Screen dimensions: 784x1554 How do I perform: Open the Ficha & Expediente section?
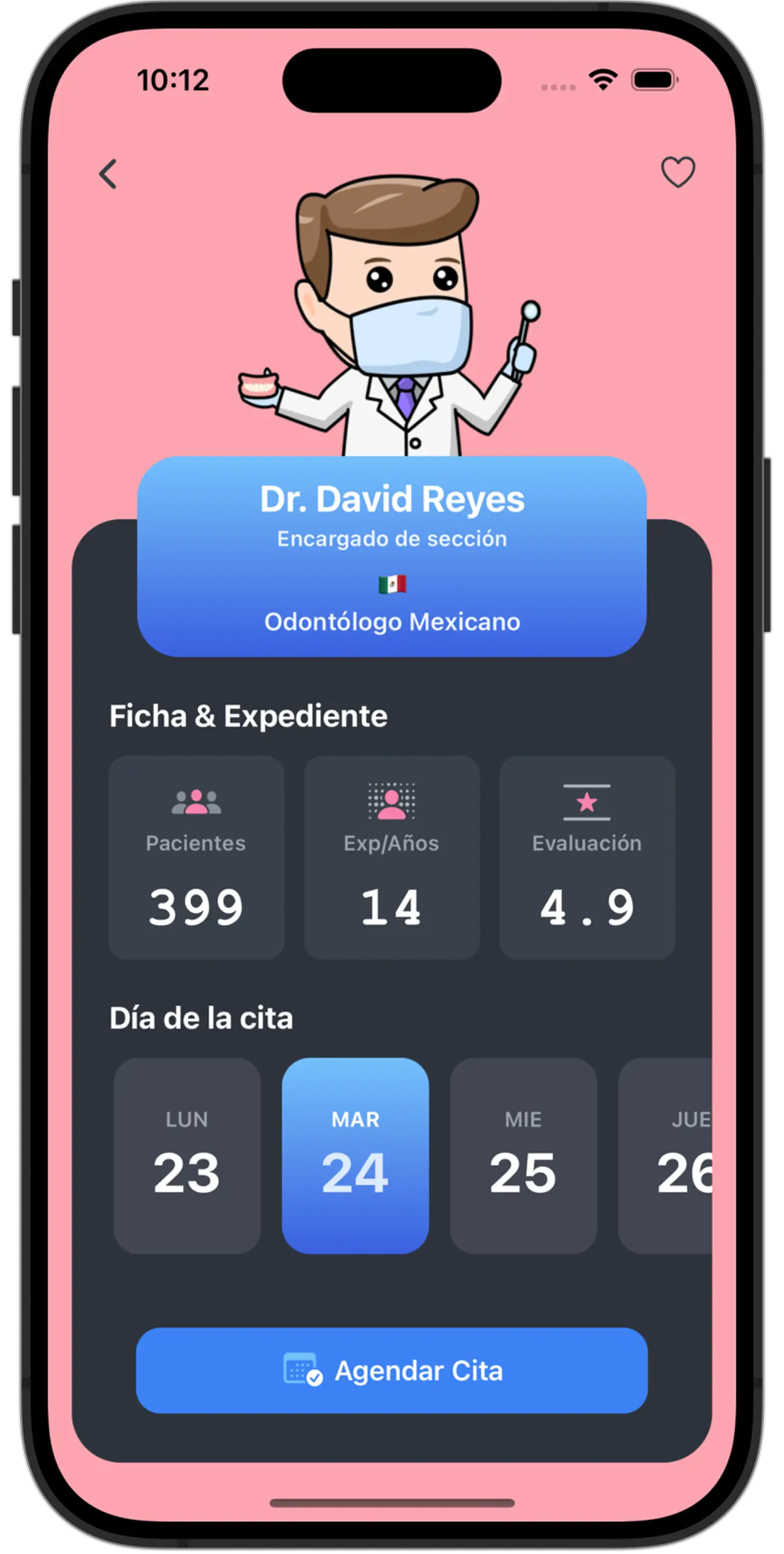pos(248,717)
